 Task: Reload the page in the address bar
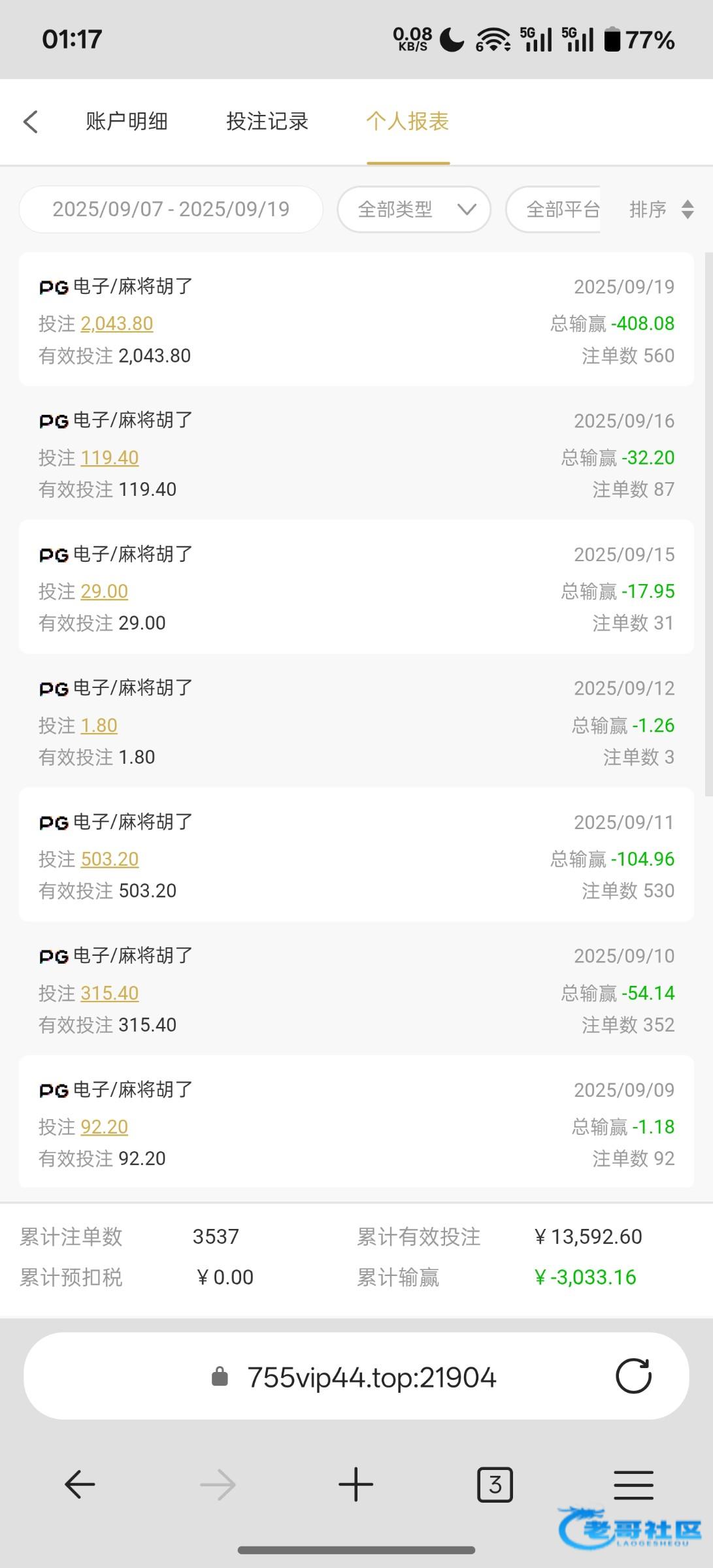[633, 1377]
